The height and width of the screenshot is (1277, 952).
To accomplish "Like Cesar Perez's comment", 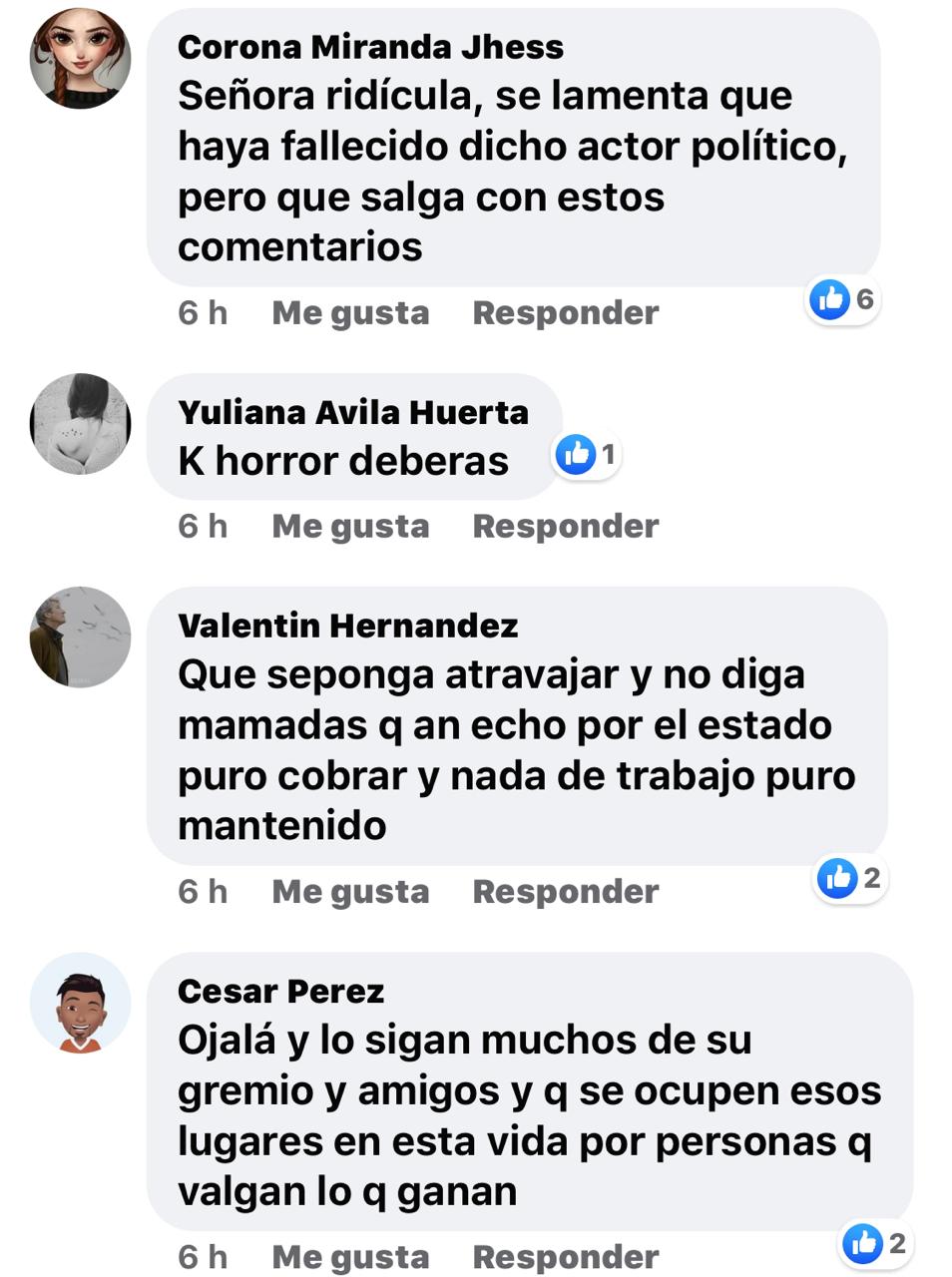I will coord(350,1256).
